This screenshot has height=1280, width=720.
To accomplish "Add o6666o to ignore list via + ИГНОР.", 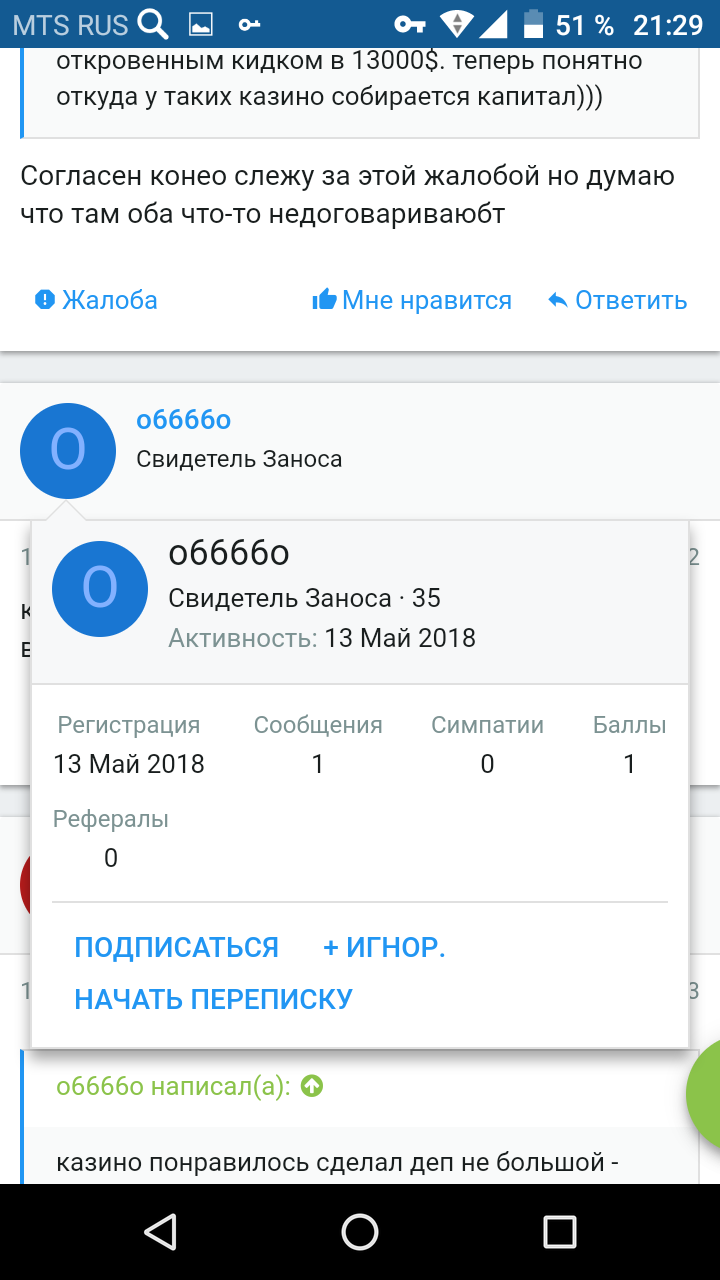I will (x=384, y=947).
